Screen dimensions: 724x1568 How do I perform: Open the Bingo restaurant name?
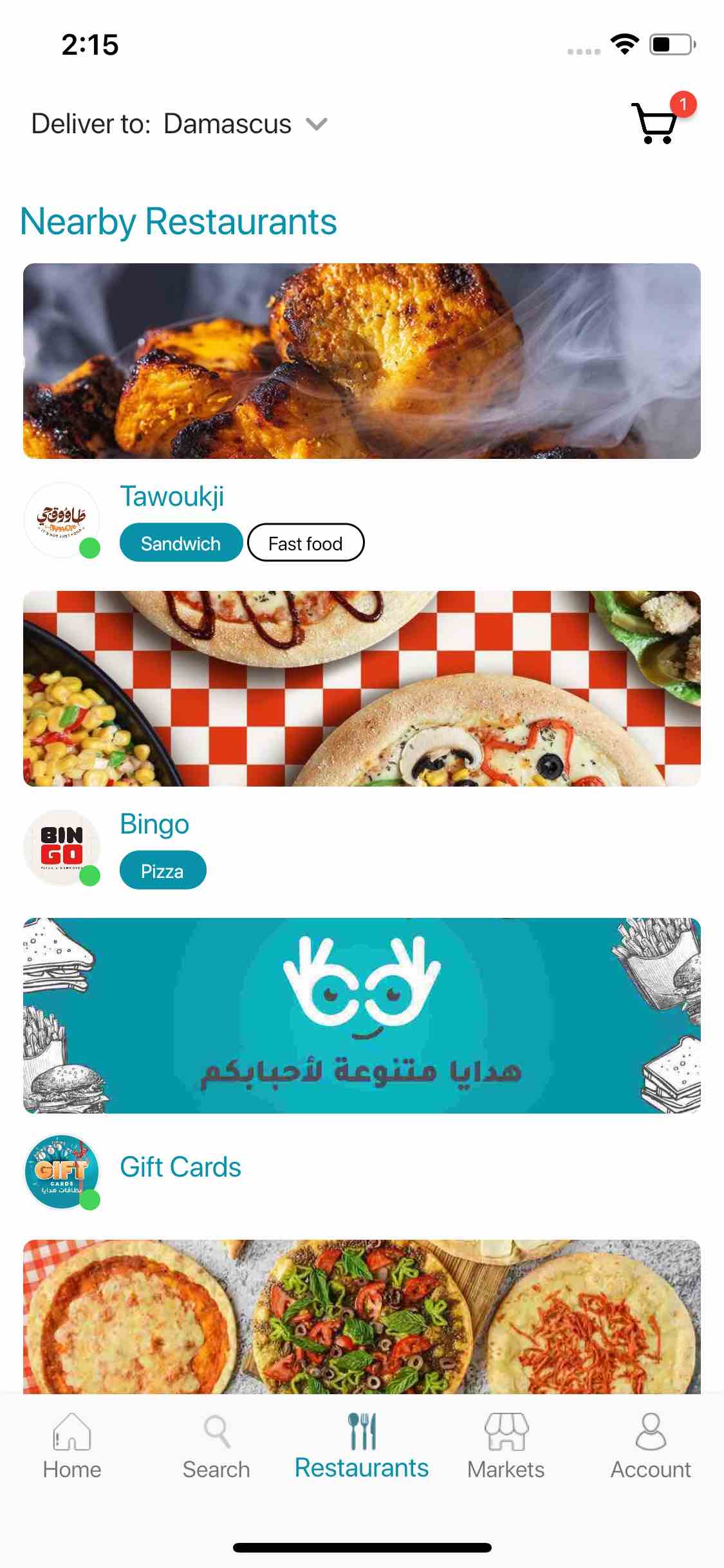coord(154,824)
